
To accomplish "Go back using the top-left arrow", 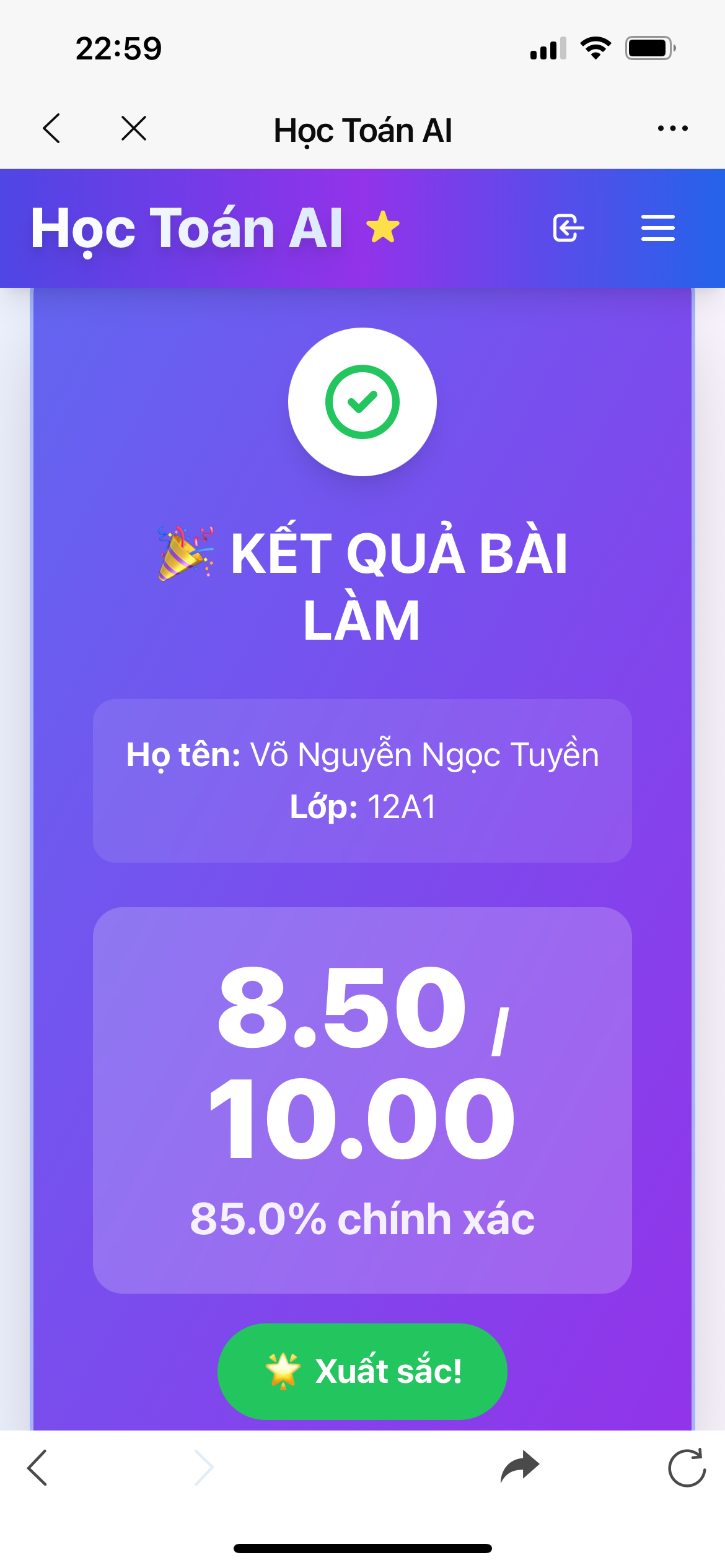I will coord(52,129).
